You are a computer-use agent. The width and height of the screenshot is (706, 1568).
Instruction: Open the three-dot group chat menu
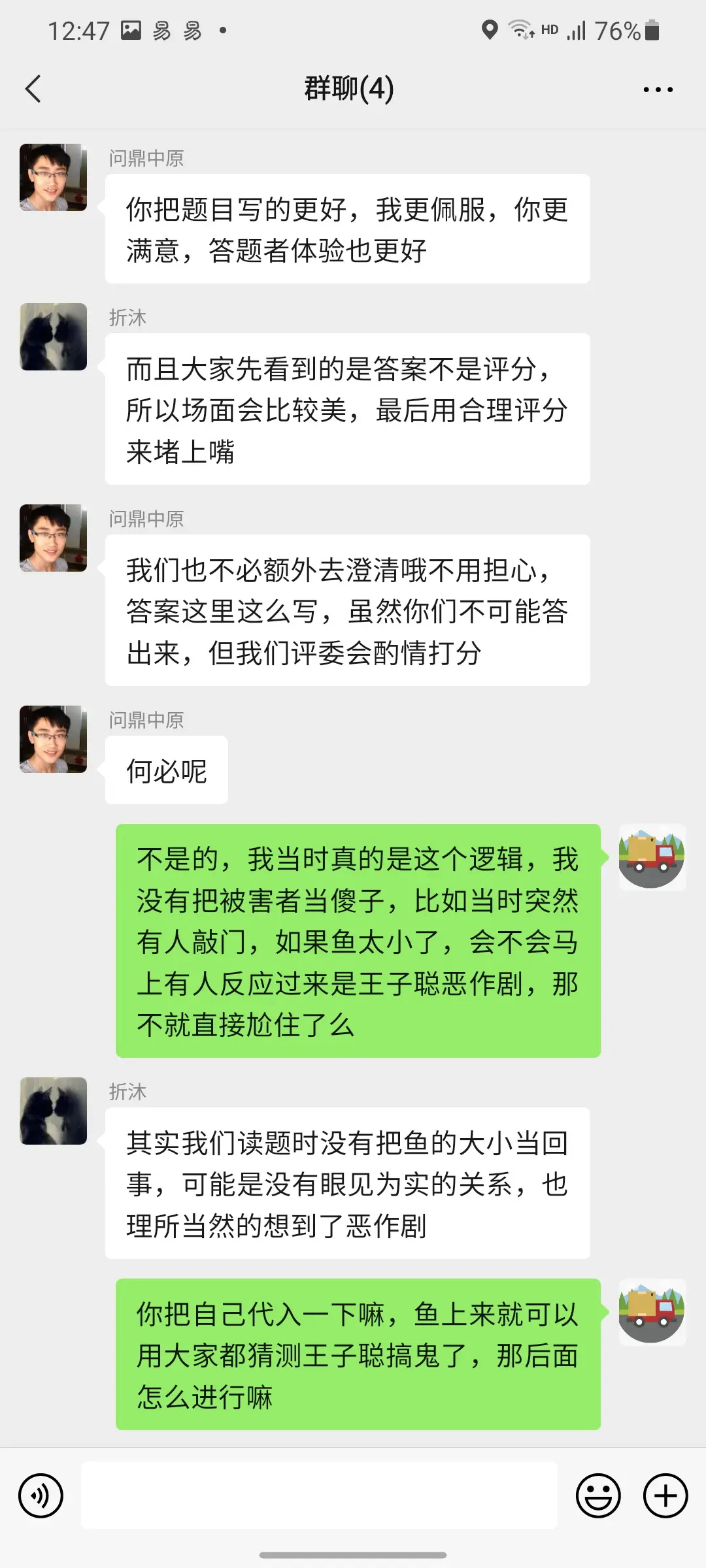pyautogui.click(x=658, y=90)
